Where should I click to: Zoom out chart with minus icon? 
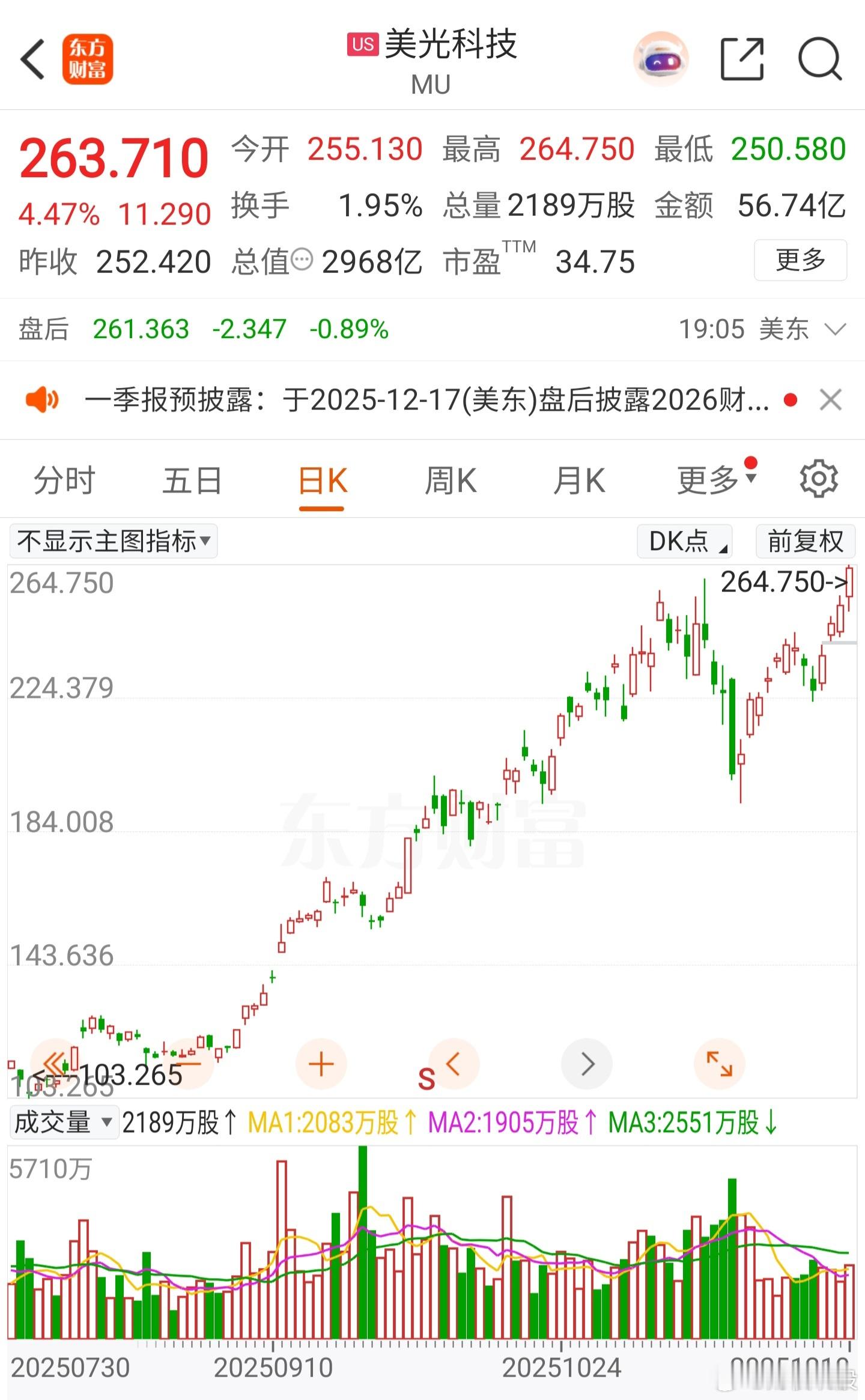pos(189,1063)
